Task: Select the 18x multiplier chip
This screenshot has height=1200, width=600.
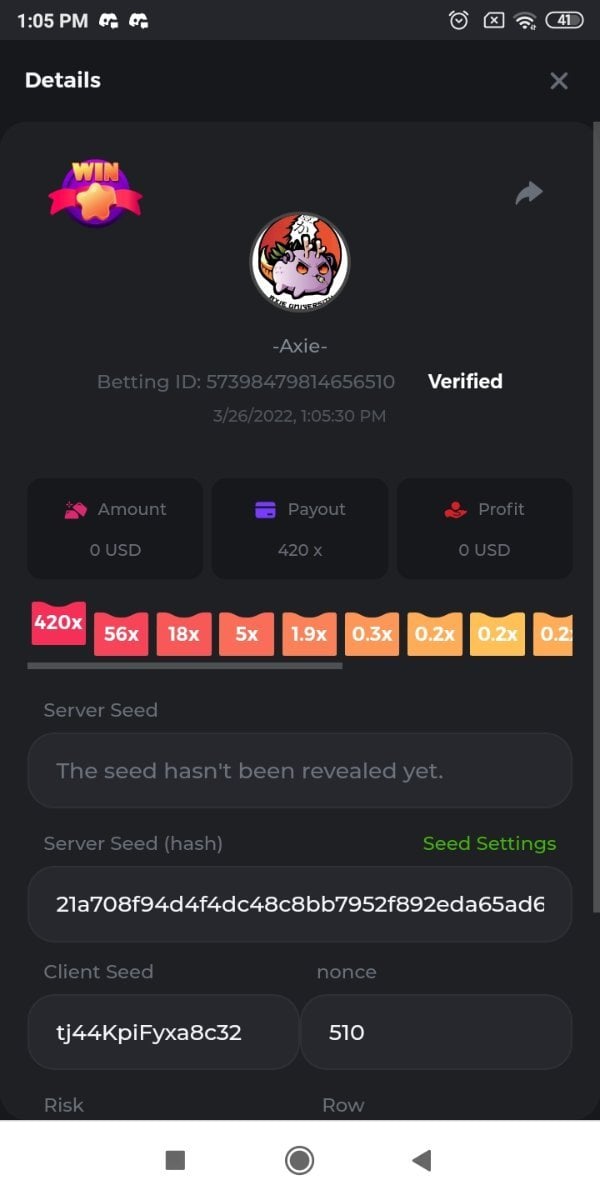Action: tap(184, 634)
